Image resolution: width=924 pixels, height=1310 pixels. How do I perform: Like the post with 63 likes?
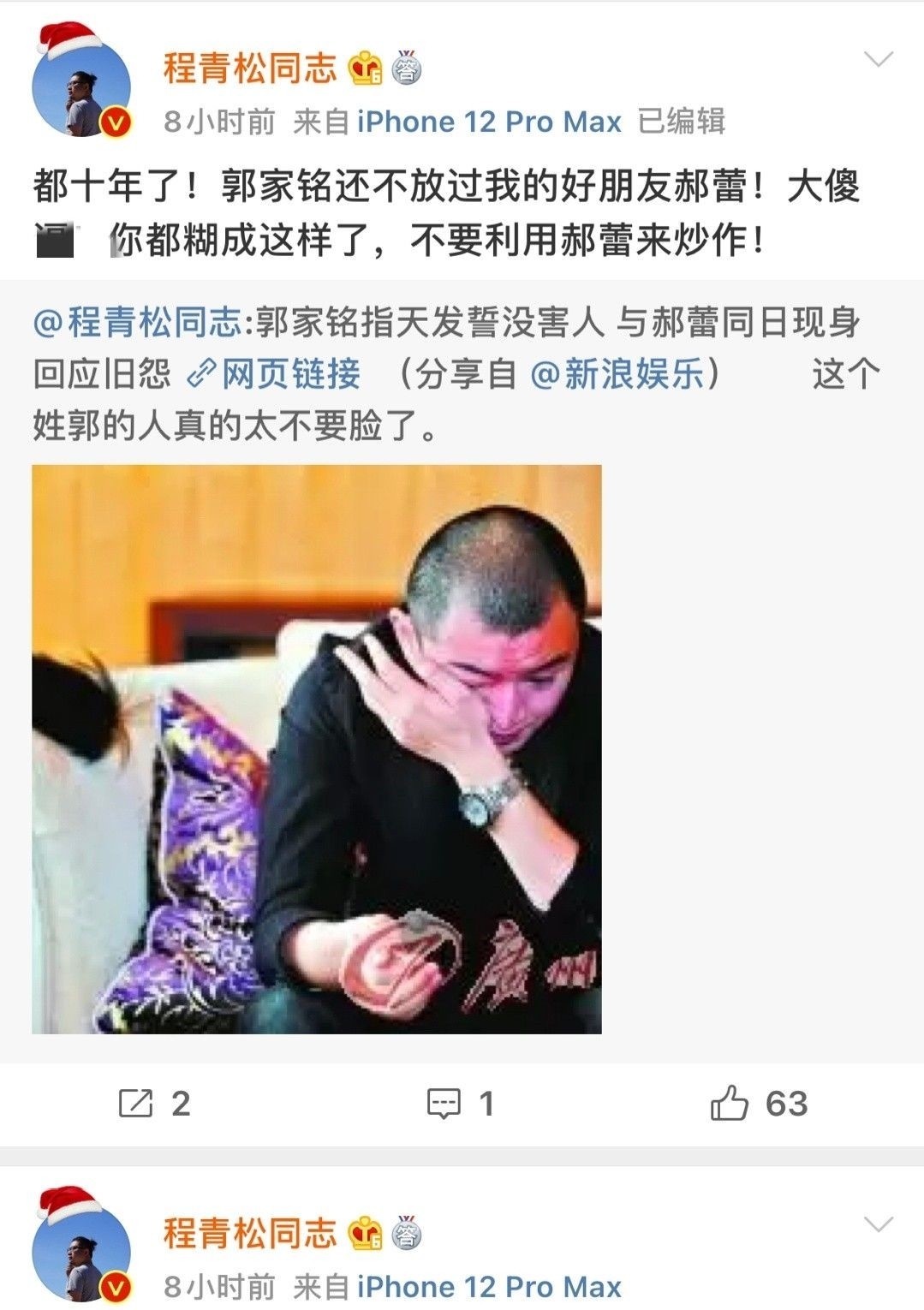tap(759, 1104)
